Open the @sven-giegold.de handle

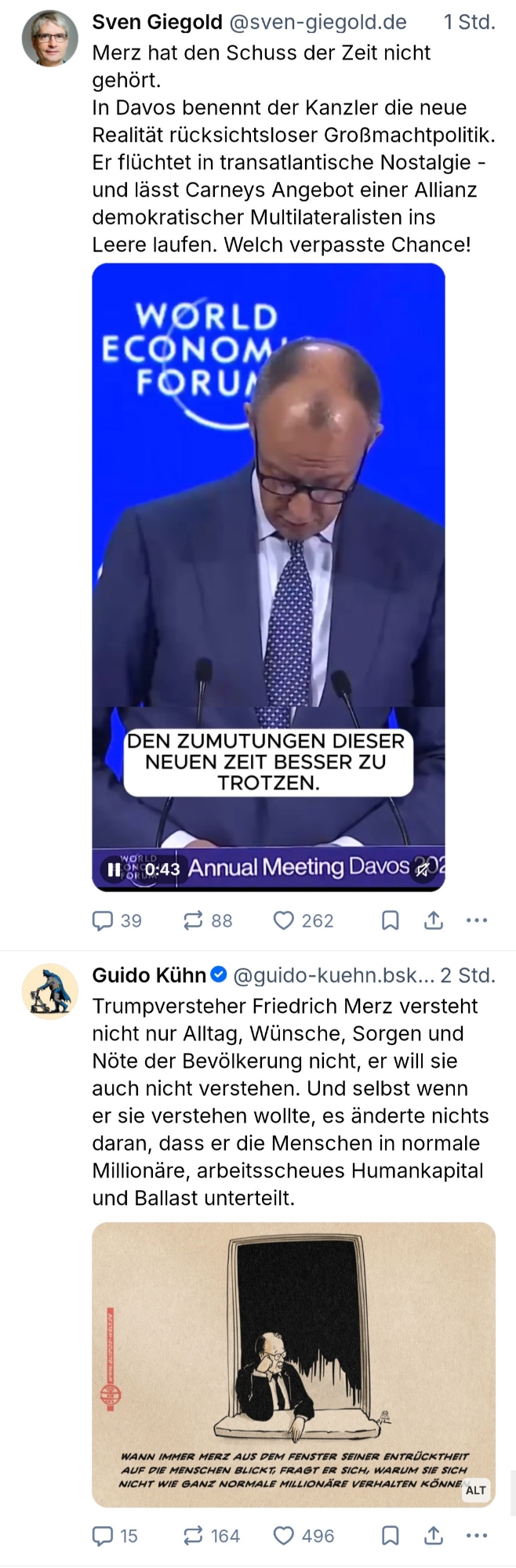tap(318, 23)
